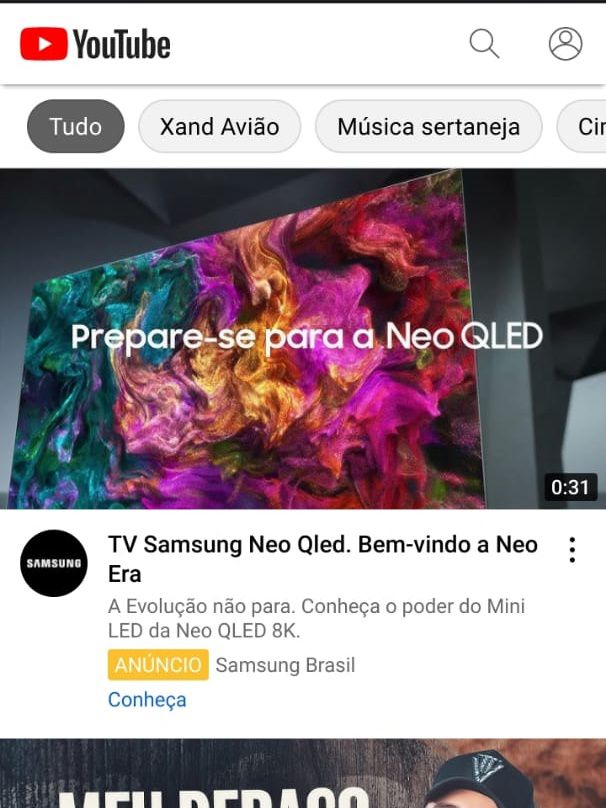Select the Tudo filter chip

(76, 127)
